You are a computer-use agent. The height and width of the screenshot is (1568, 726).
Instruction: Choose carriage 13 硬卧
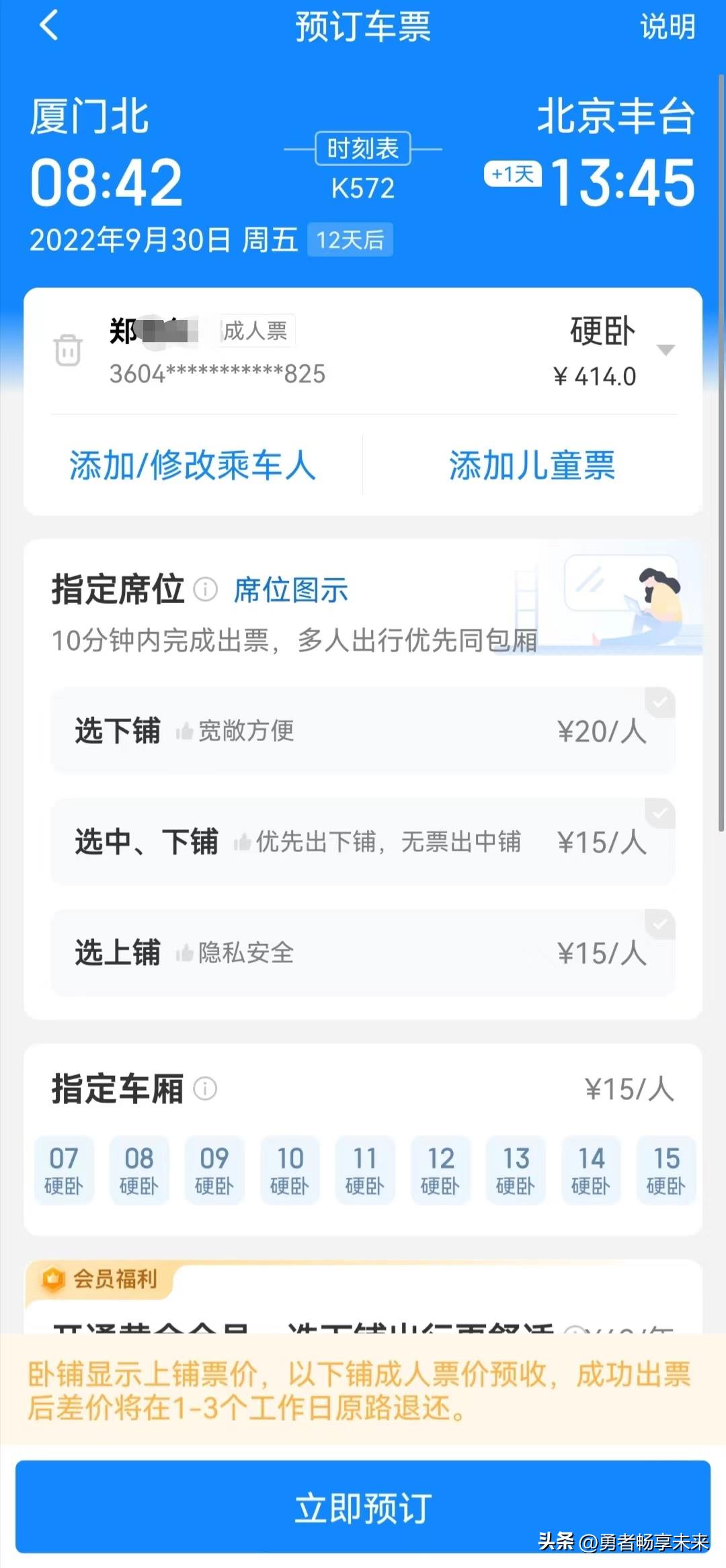(516, 1170)
